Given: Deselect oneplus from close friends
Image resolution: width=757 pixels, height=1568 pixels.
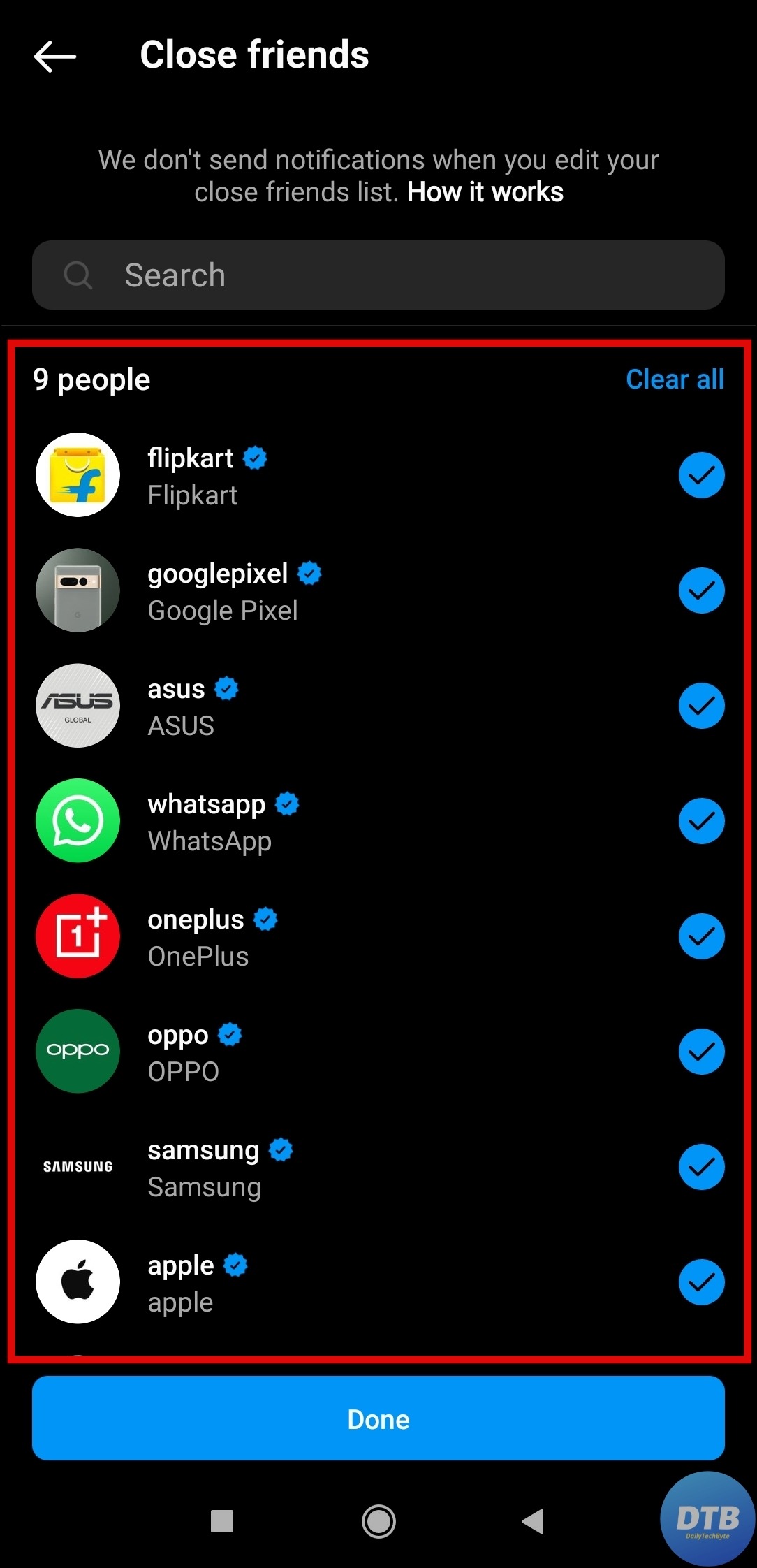Looking at the screenshot, I should coord(701,936).
